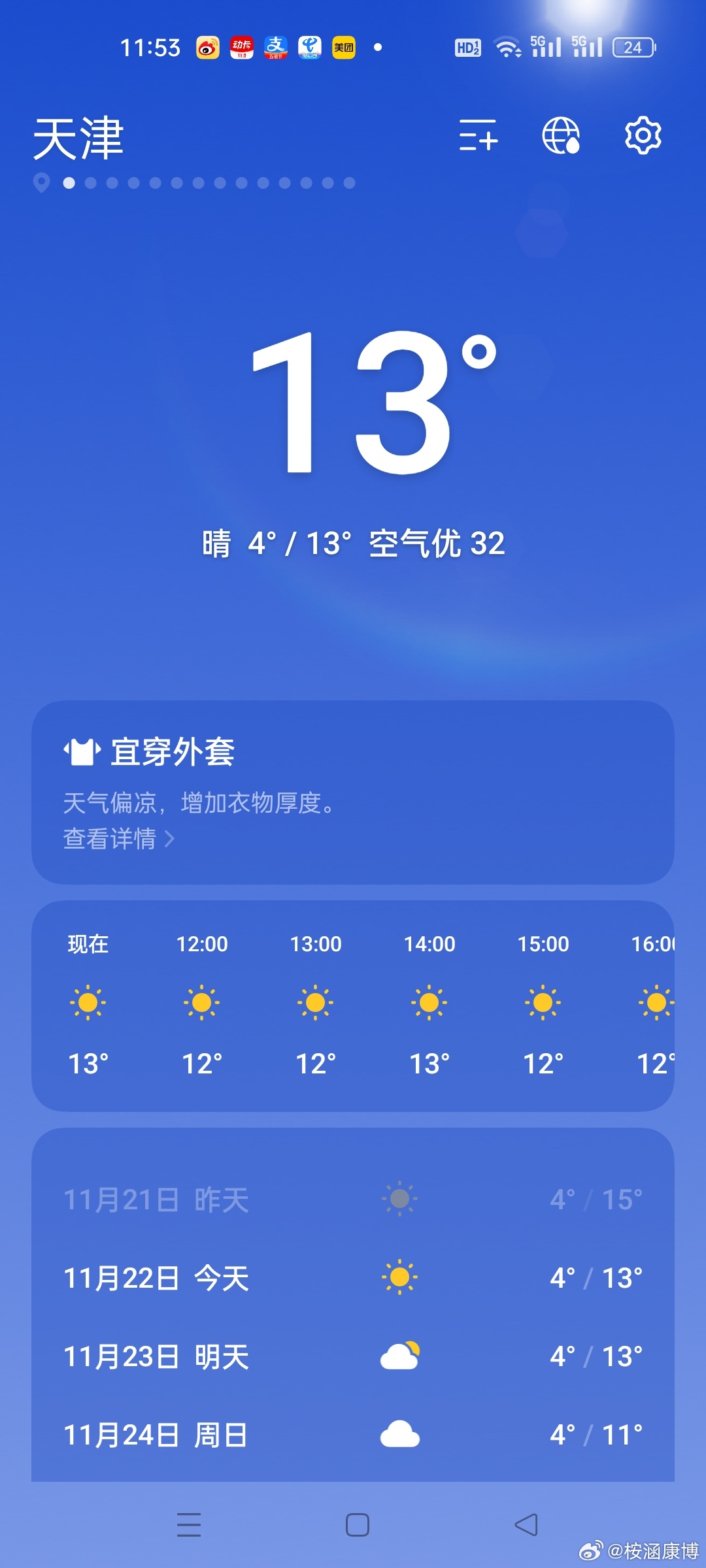Open the recent apps menu button
The width and height of the screenshot is (706, 1568).
pos(189,1525)
